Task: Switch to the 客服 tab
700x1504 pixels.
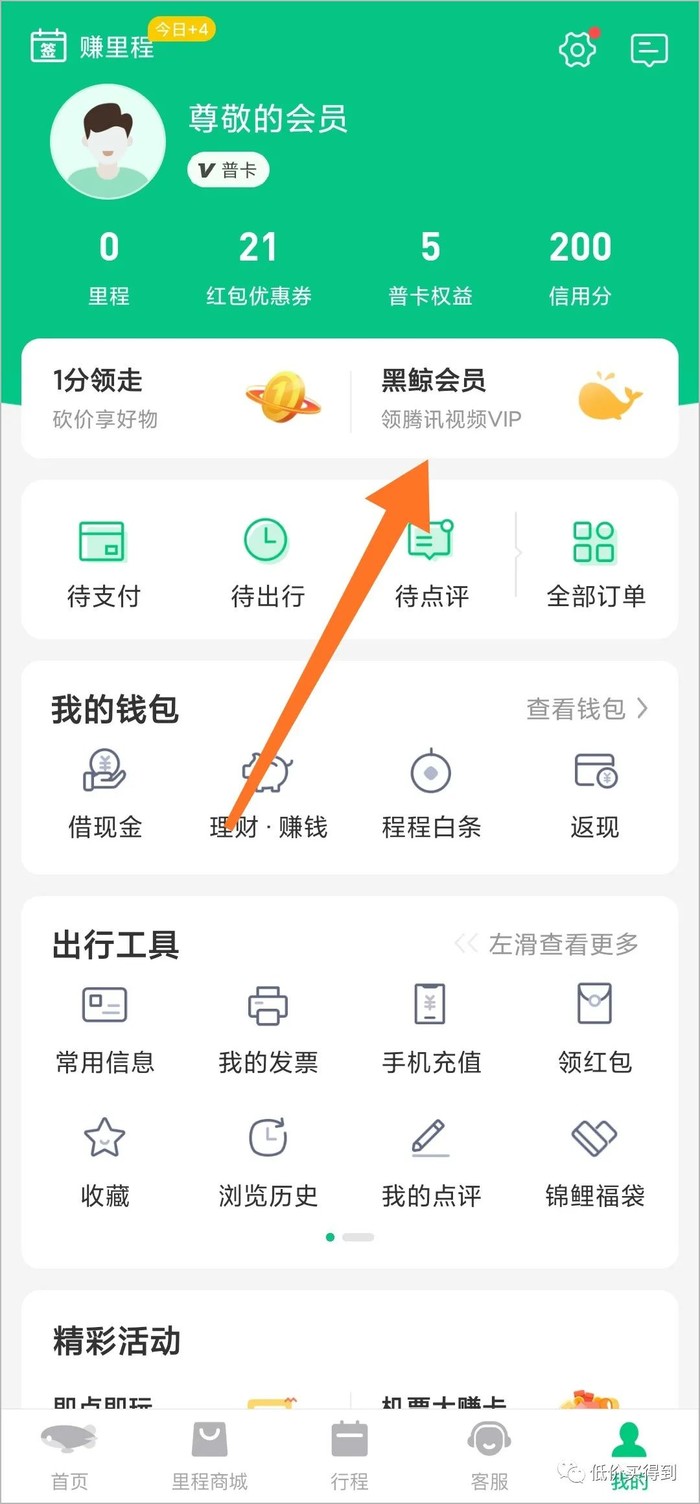Action: point(489,1456)
